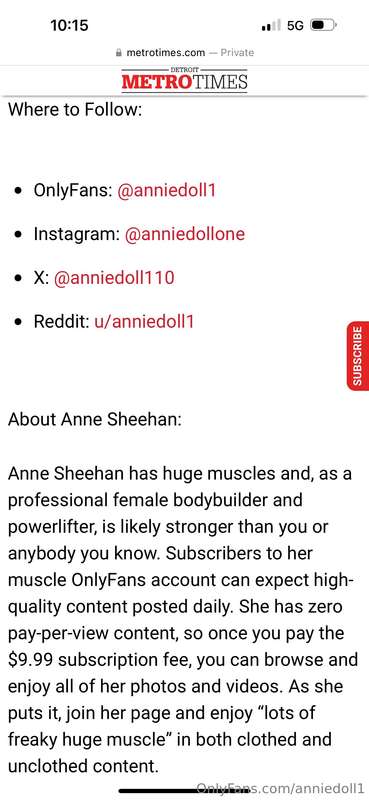The image size is (369, 800).
Task: Tap the red Subscribe side button
Action: point(358,356)
